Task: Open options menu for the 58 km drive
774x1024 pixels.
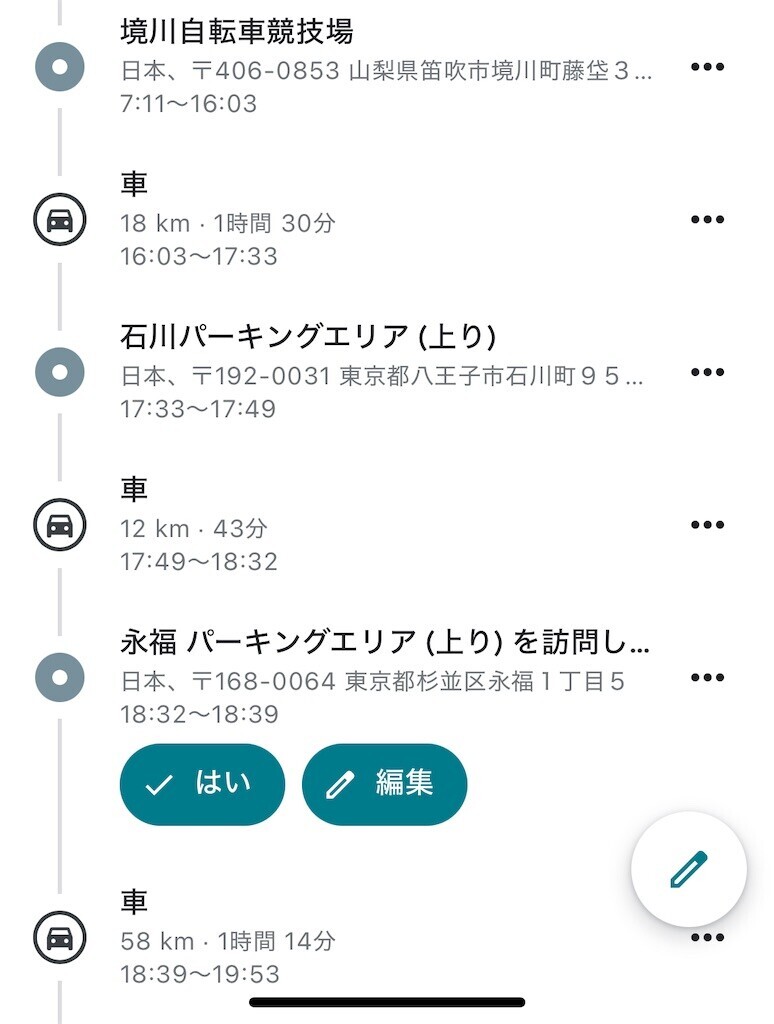Action: click(x=710, y=938)
